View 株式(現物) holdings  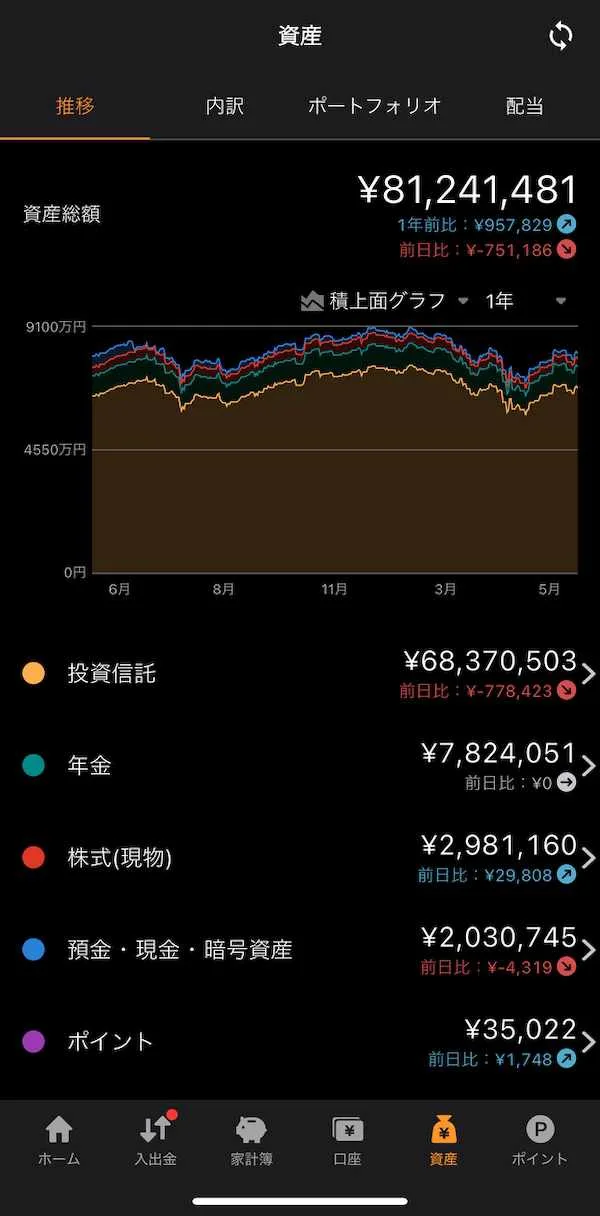(x=300, y=858)
